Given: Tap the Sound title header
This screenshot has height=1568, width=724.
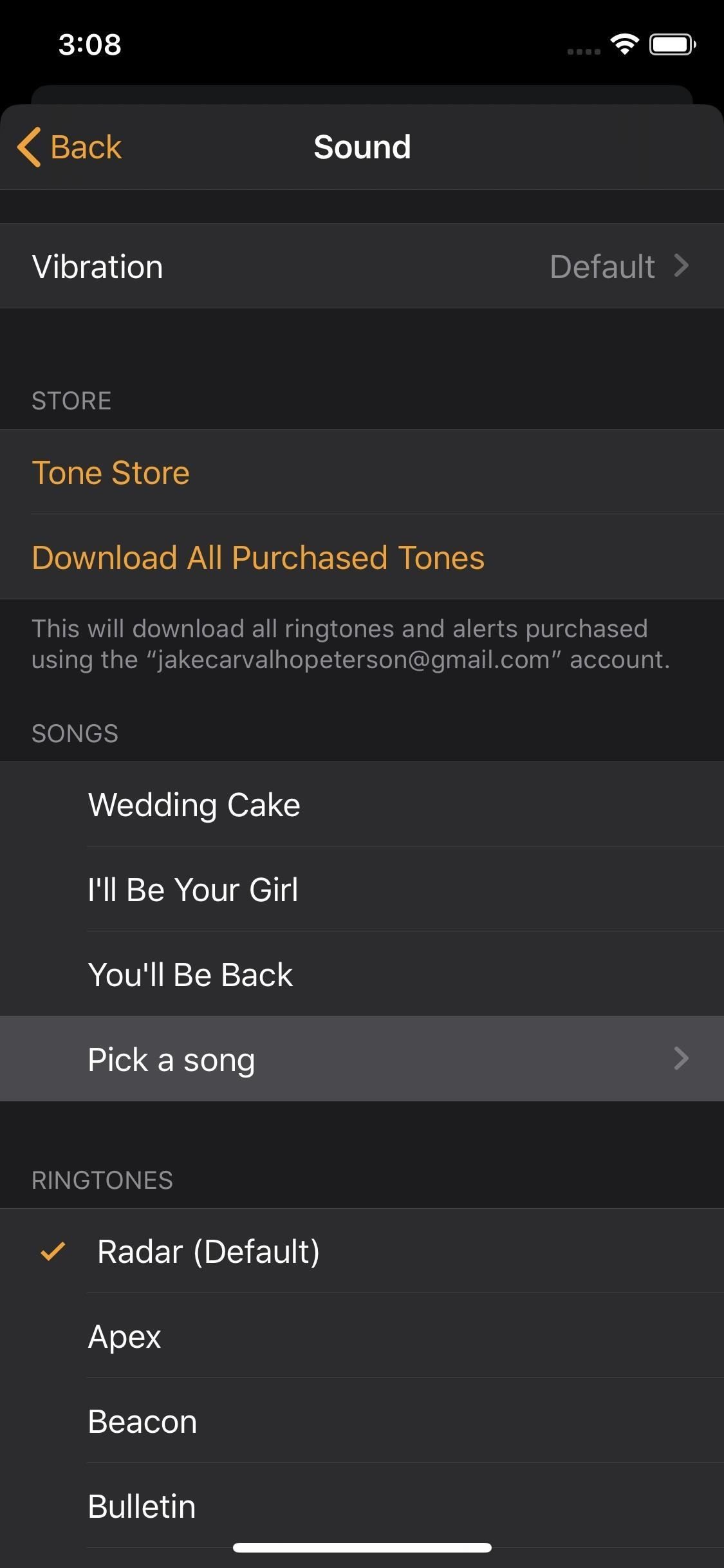Looking at the screenshot, I should (362, 147).
